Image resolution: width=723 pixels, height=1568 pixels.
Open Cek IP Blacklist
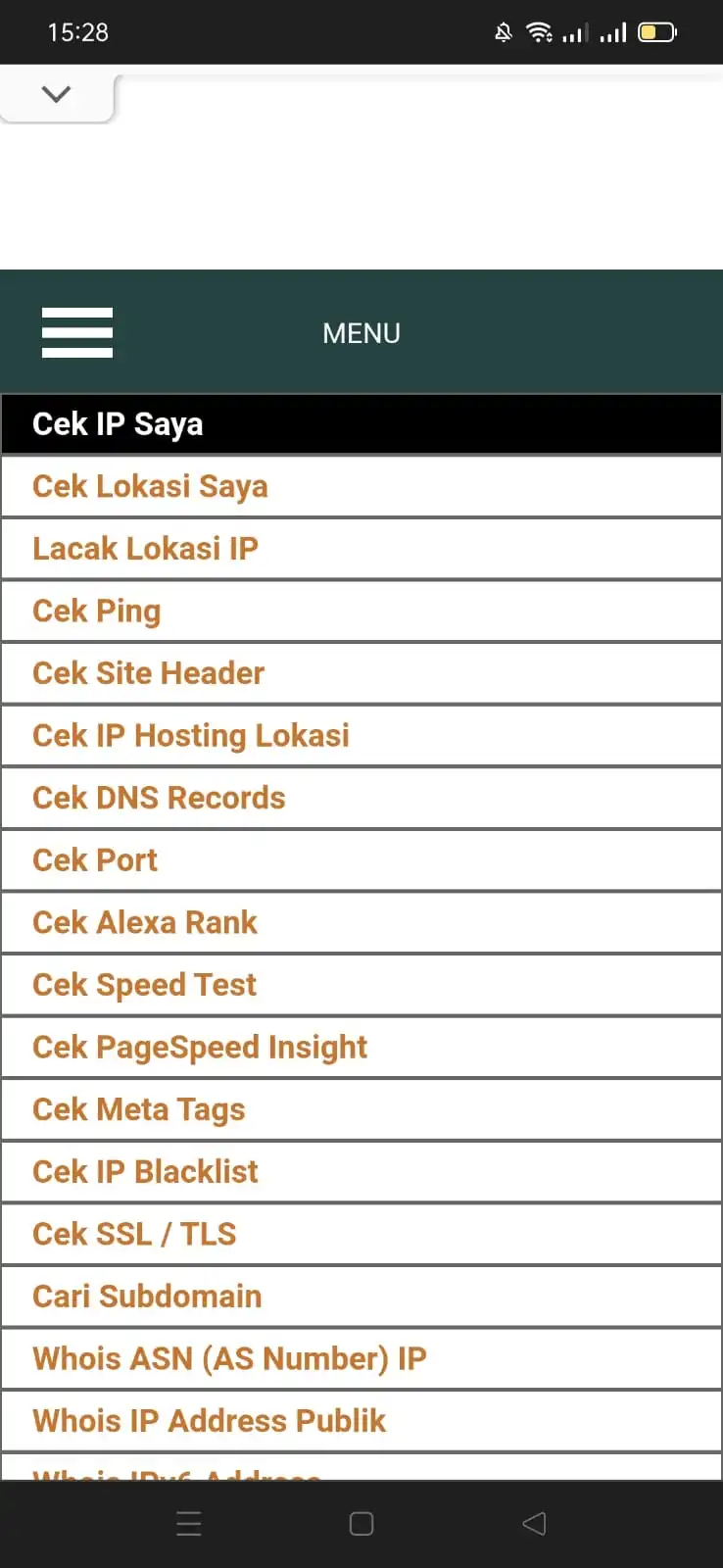tap(361, 1172)
